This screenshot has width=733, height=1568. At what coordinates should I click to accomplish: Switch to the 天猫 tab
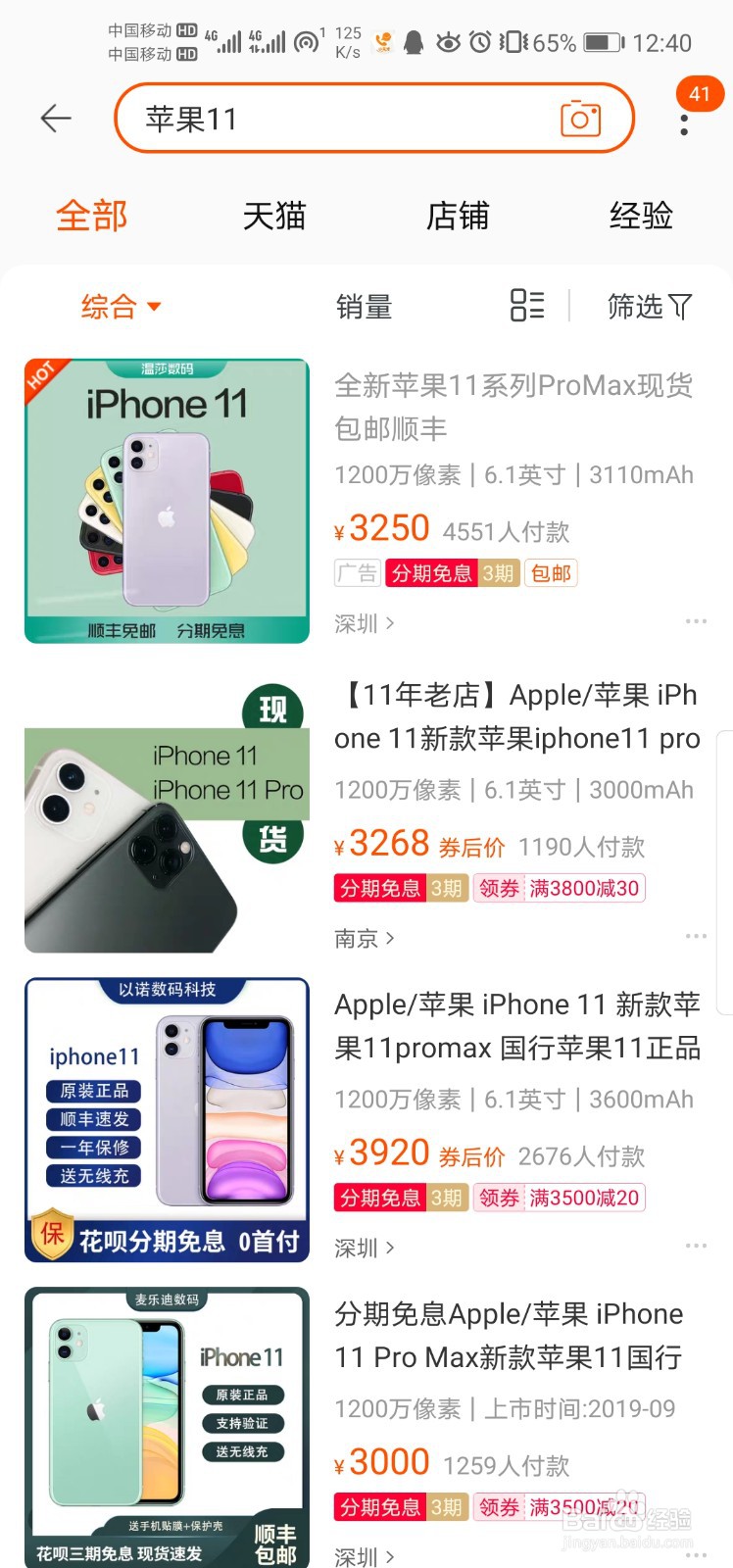[x=274, y=216]
